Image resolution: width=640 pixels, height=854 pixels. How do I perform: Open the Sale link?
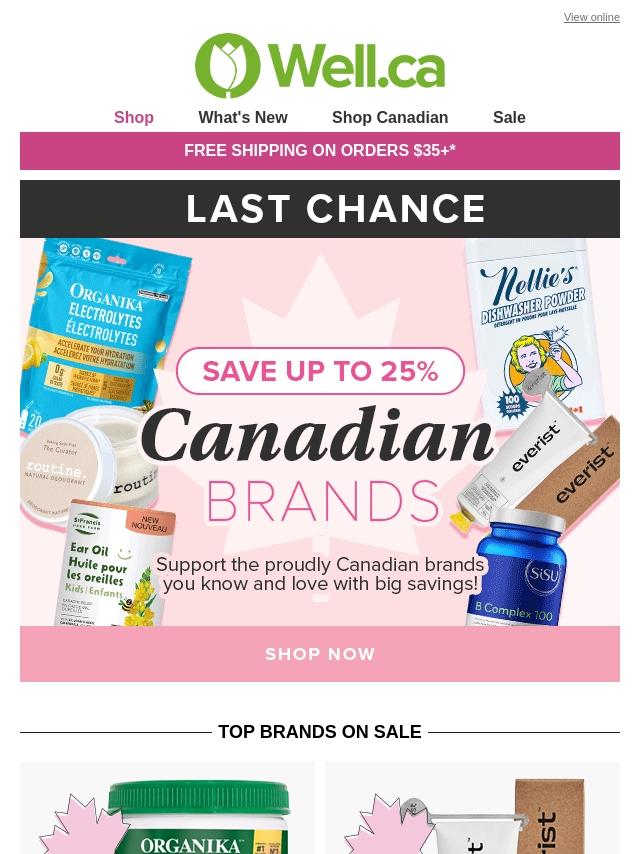pos(509,117)
